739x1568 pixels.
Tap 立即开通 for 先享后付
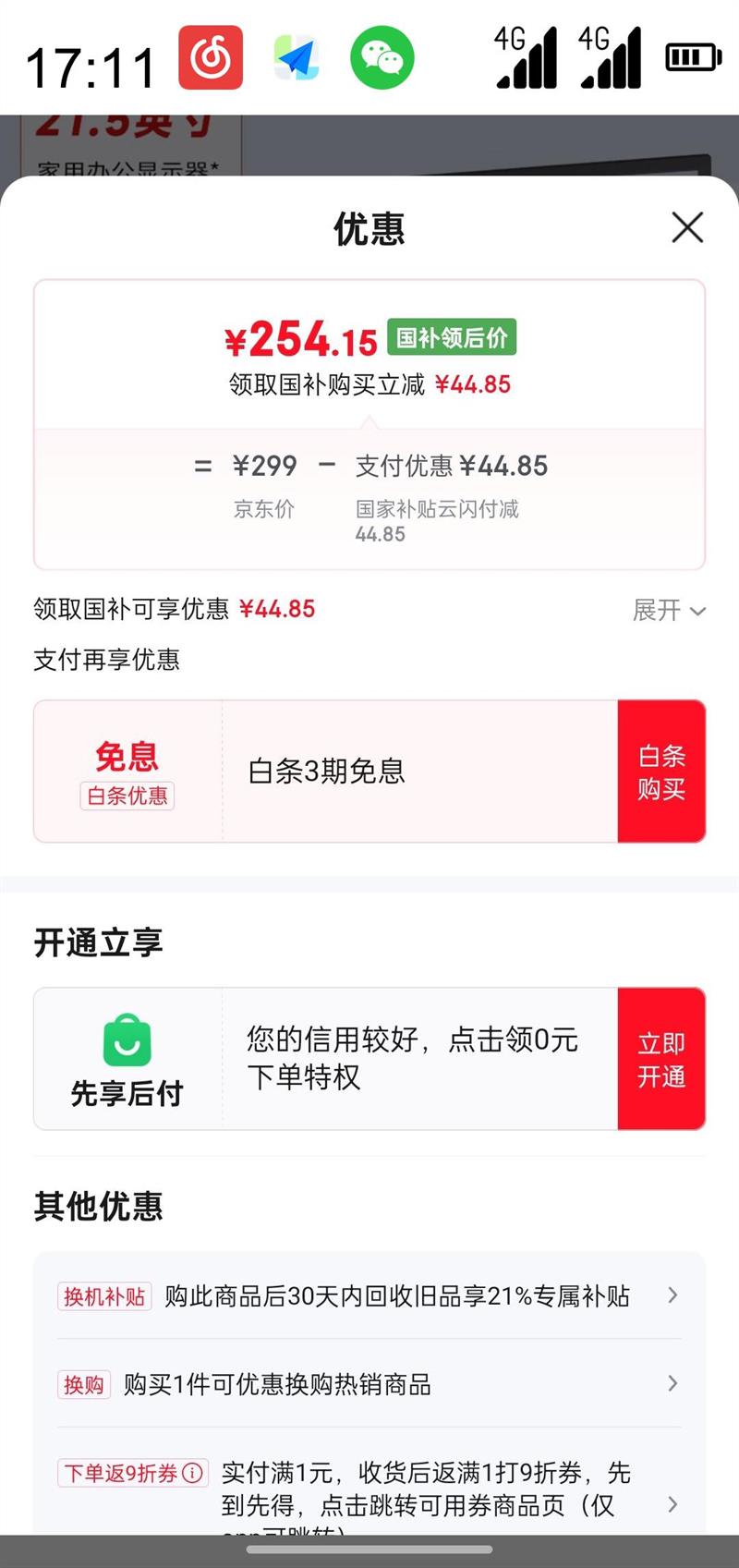pyautogui.click(x=661, y=1059)
